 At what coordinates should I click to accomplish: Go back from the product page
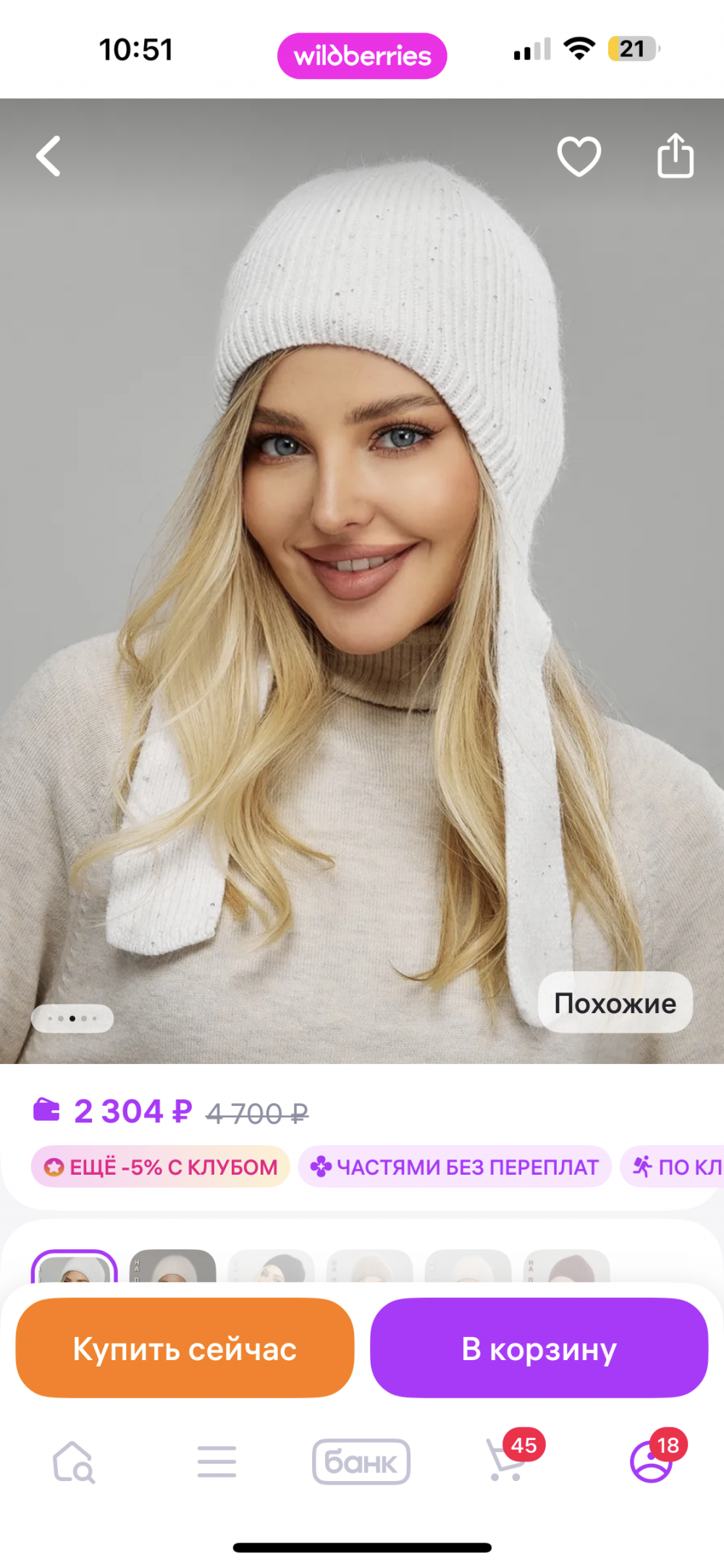click(x=49, y=156)
